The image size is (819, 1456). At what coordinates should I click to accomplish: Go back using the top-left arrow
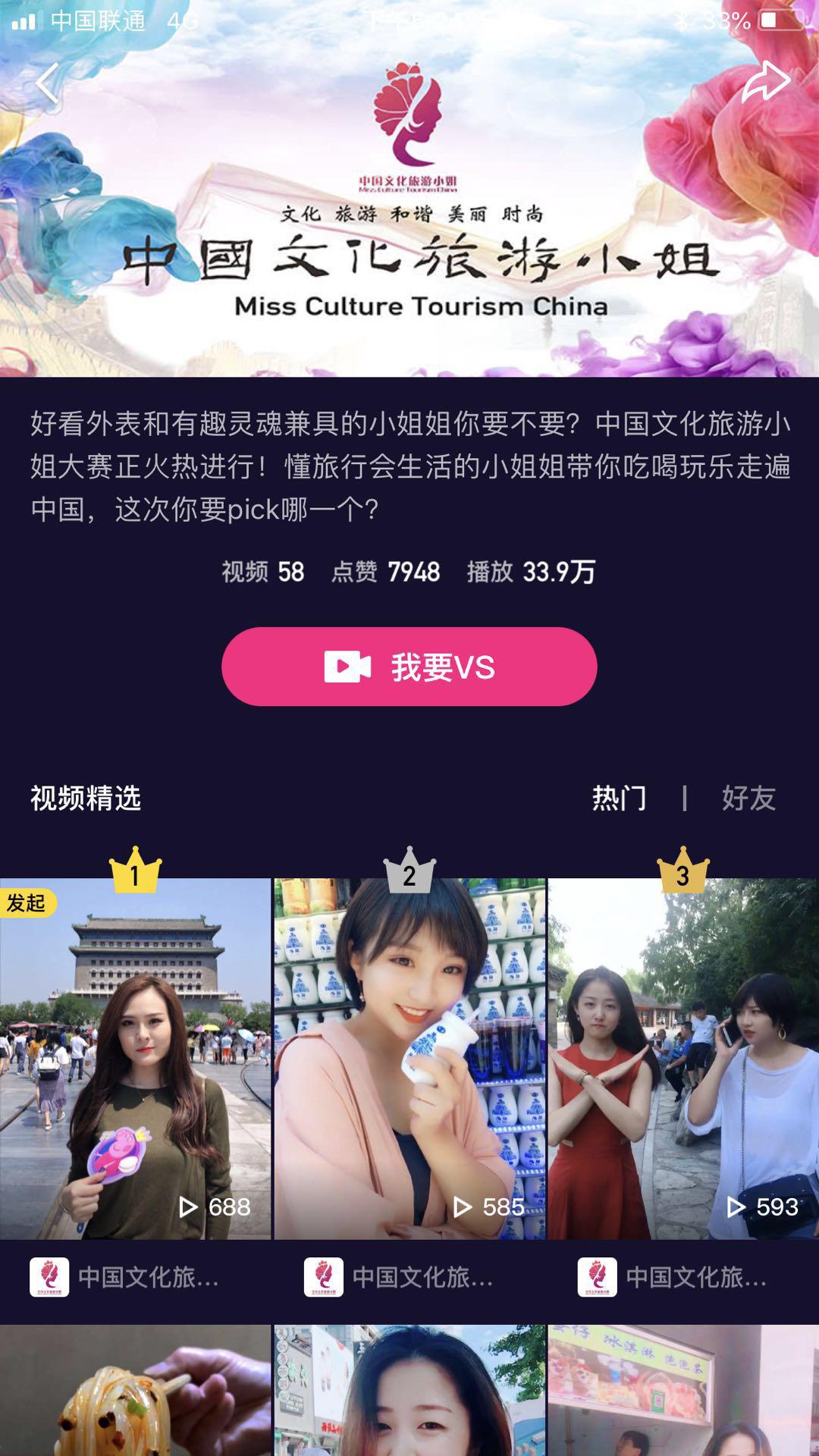point(47,83)
